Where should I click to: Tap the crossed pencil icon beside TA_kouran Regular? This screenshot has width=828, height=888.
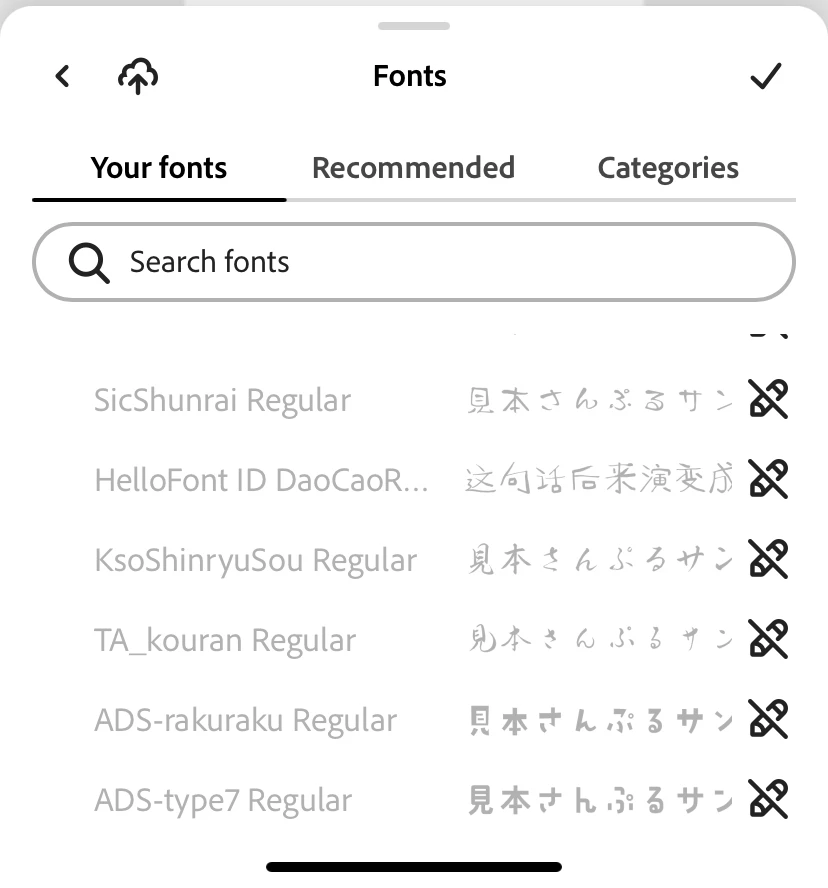pos(768,640)
